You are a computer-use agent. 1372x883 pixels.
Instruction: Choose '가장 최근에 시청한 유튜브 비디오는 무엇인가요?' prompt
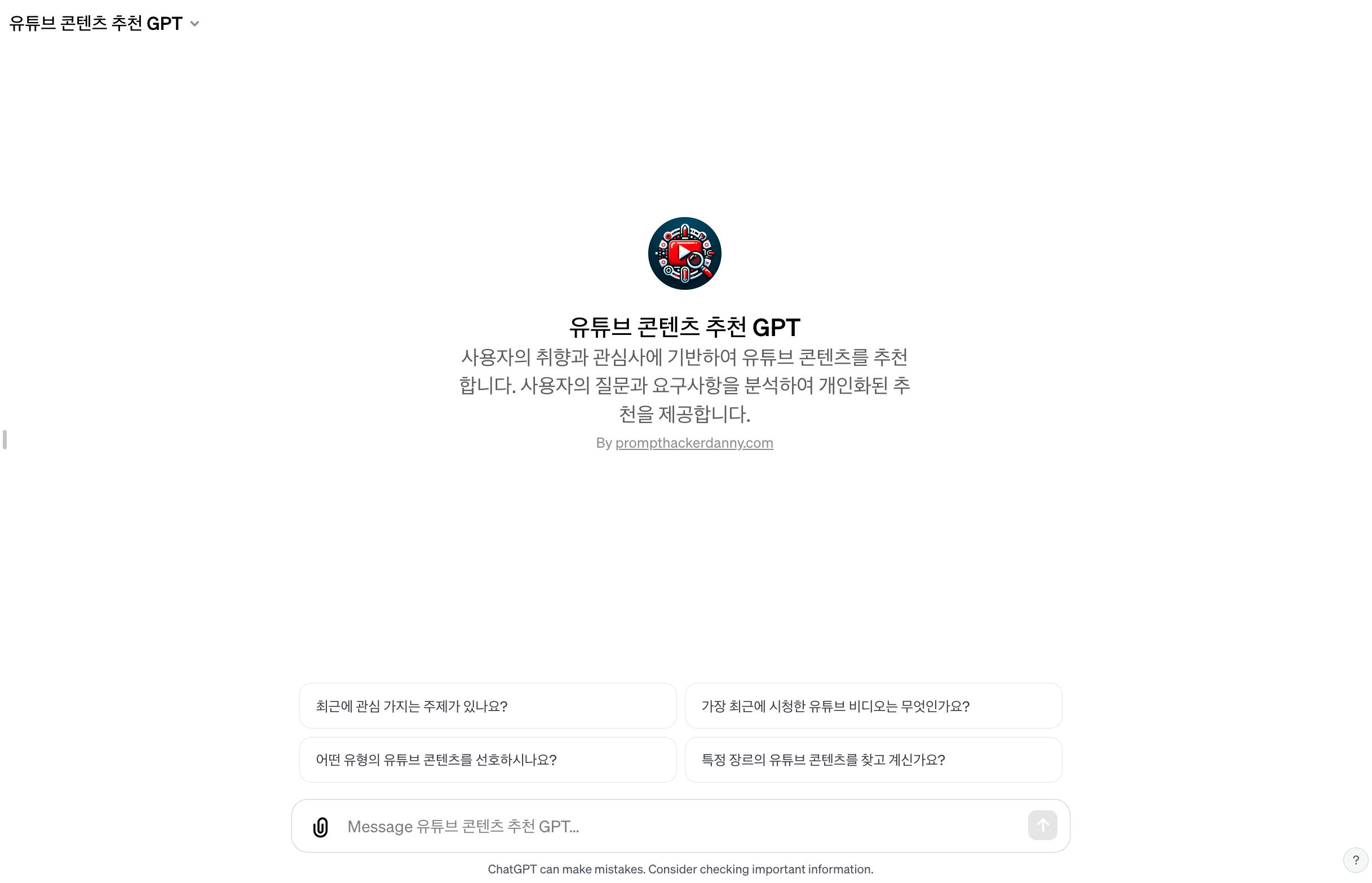tap(873, 707)
